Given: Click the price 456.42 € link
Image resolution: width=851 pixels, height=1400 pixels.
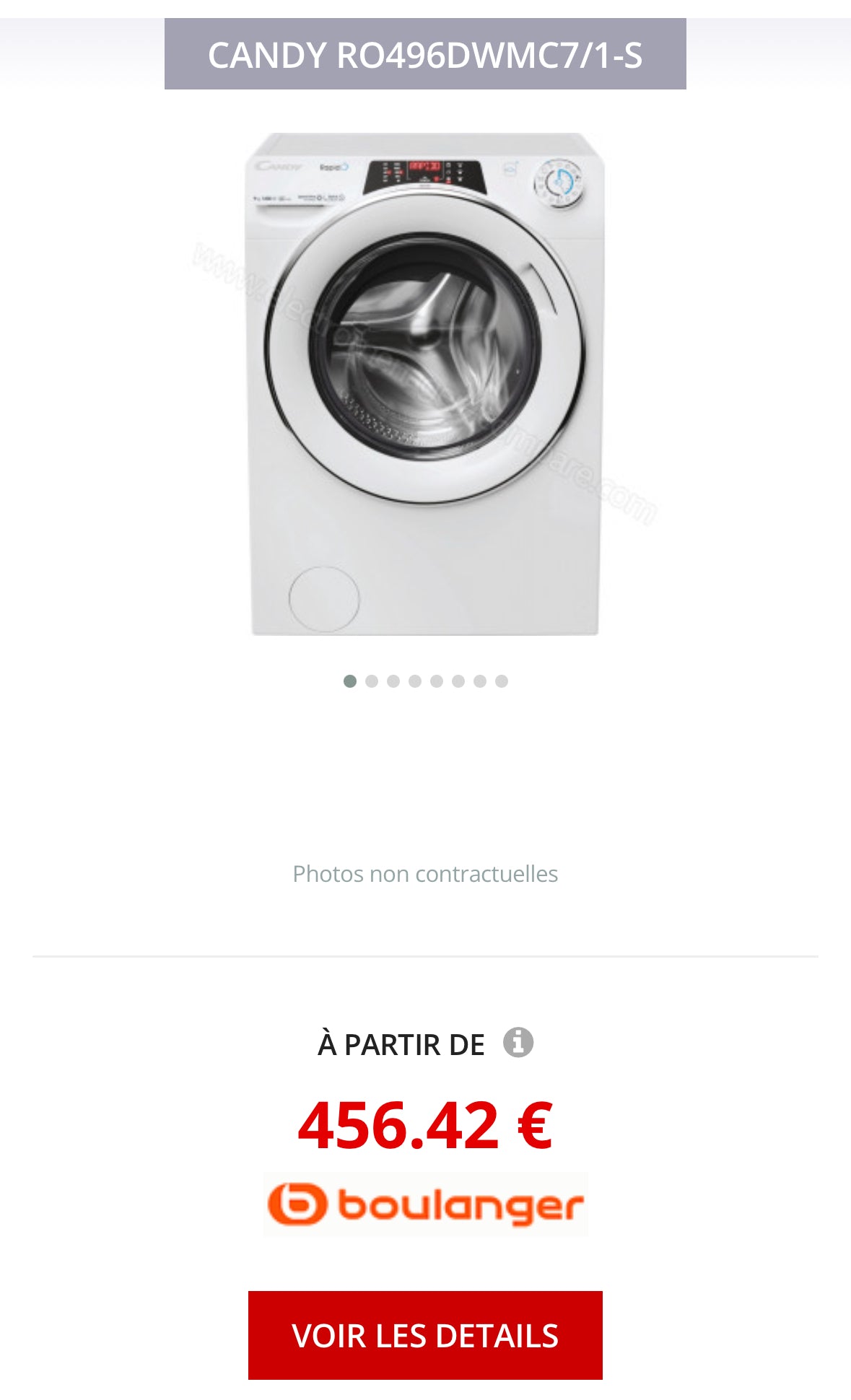Looking at the screenshot, I should pyautogui.click(x=425, y=1124).
